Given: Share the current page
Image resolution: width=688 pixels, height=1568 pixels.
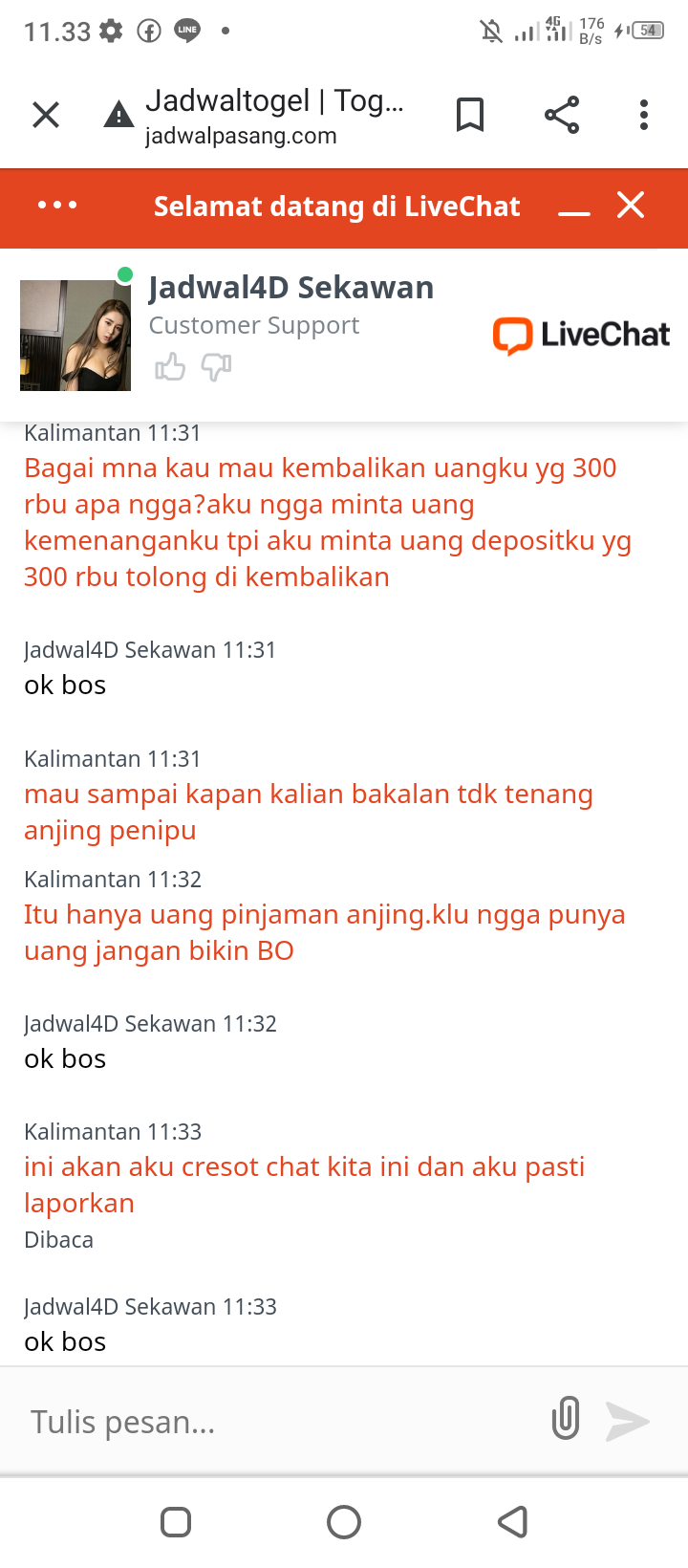Looking at the screenshot, I should (562, 115).
